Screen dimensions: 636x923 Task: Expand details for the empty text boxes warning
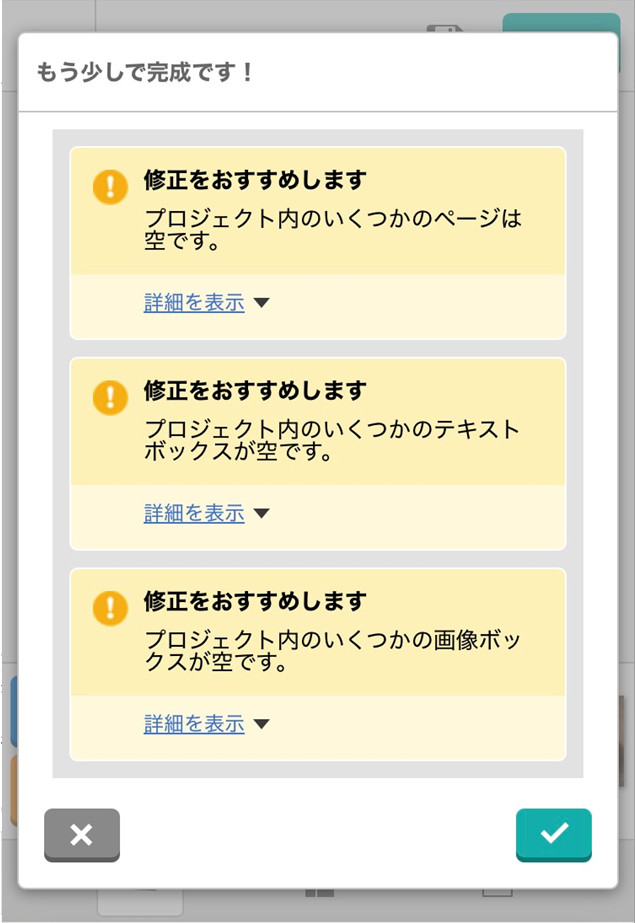195,513
